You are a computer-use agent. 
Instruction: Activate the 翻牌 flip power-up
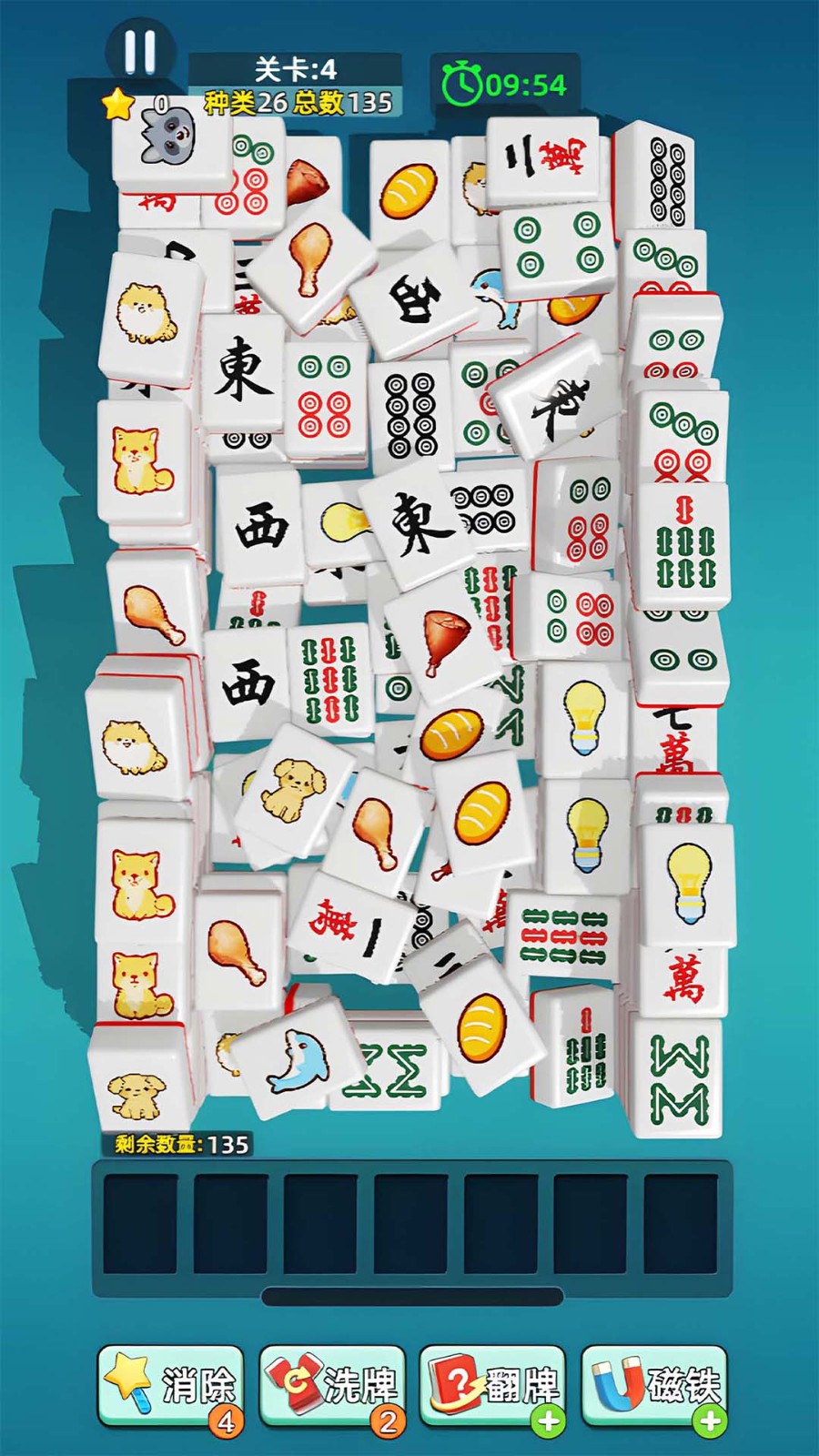493,1385
